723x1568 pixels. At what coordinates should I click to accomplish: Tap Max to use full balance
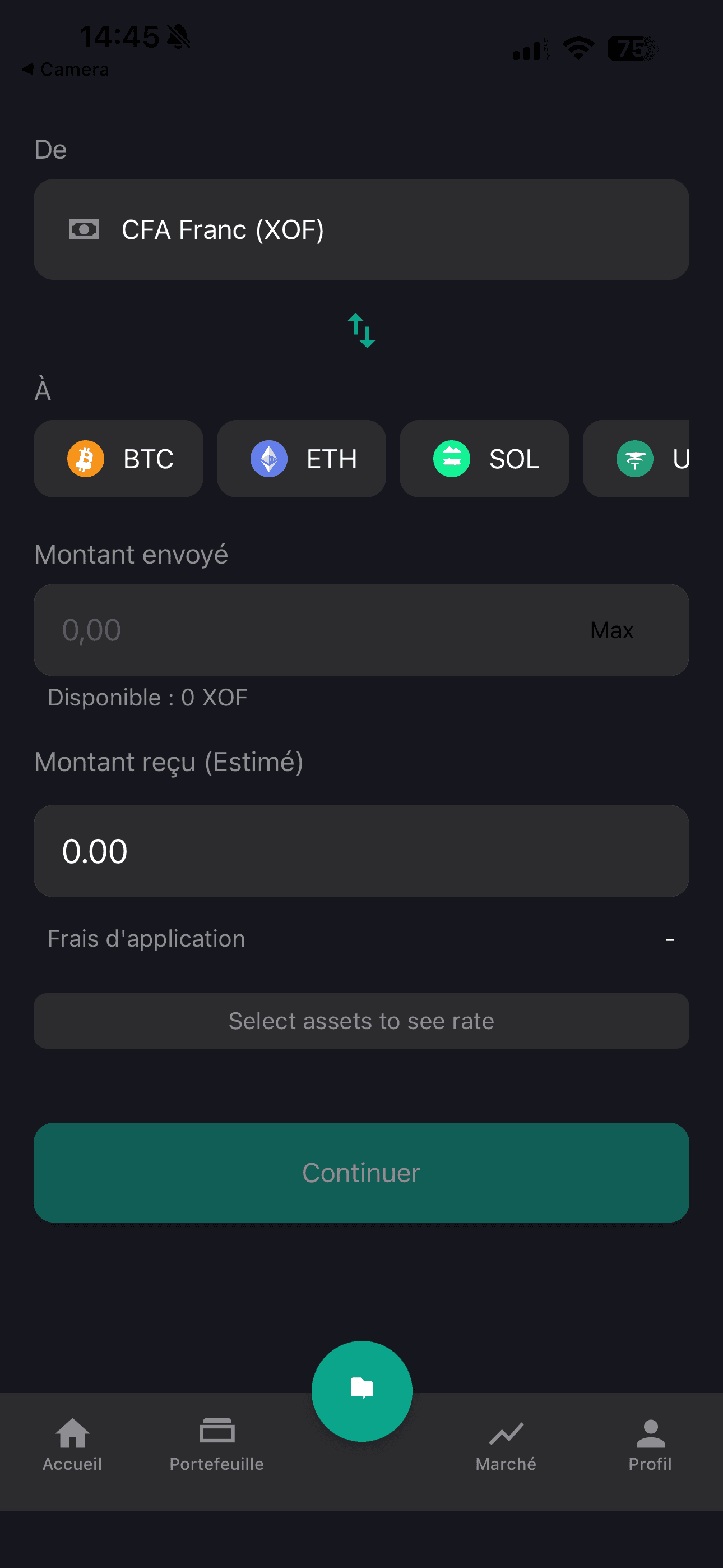611,630
